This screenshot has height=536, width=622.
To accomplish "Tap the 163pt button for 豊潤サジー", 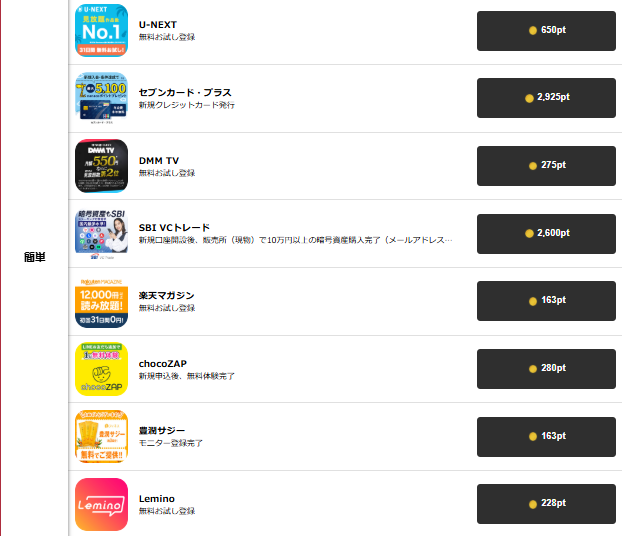I will click(546, 436).
